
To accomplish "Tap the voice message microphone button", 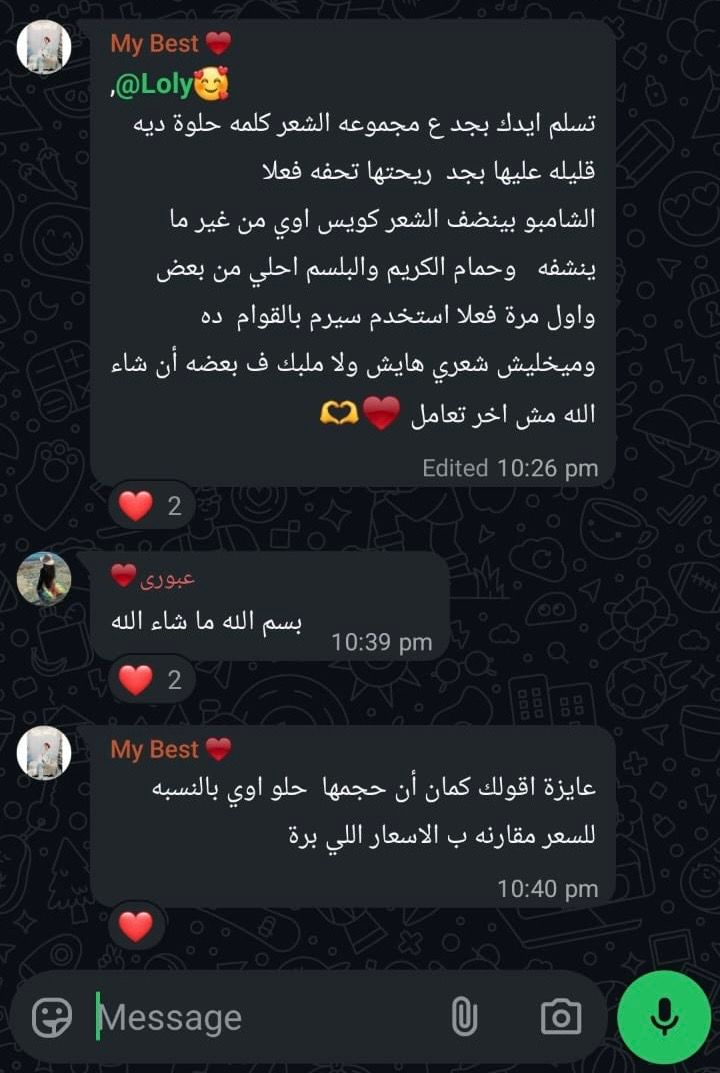I will tap(664, 1017).
